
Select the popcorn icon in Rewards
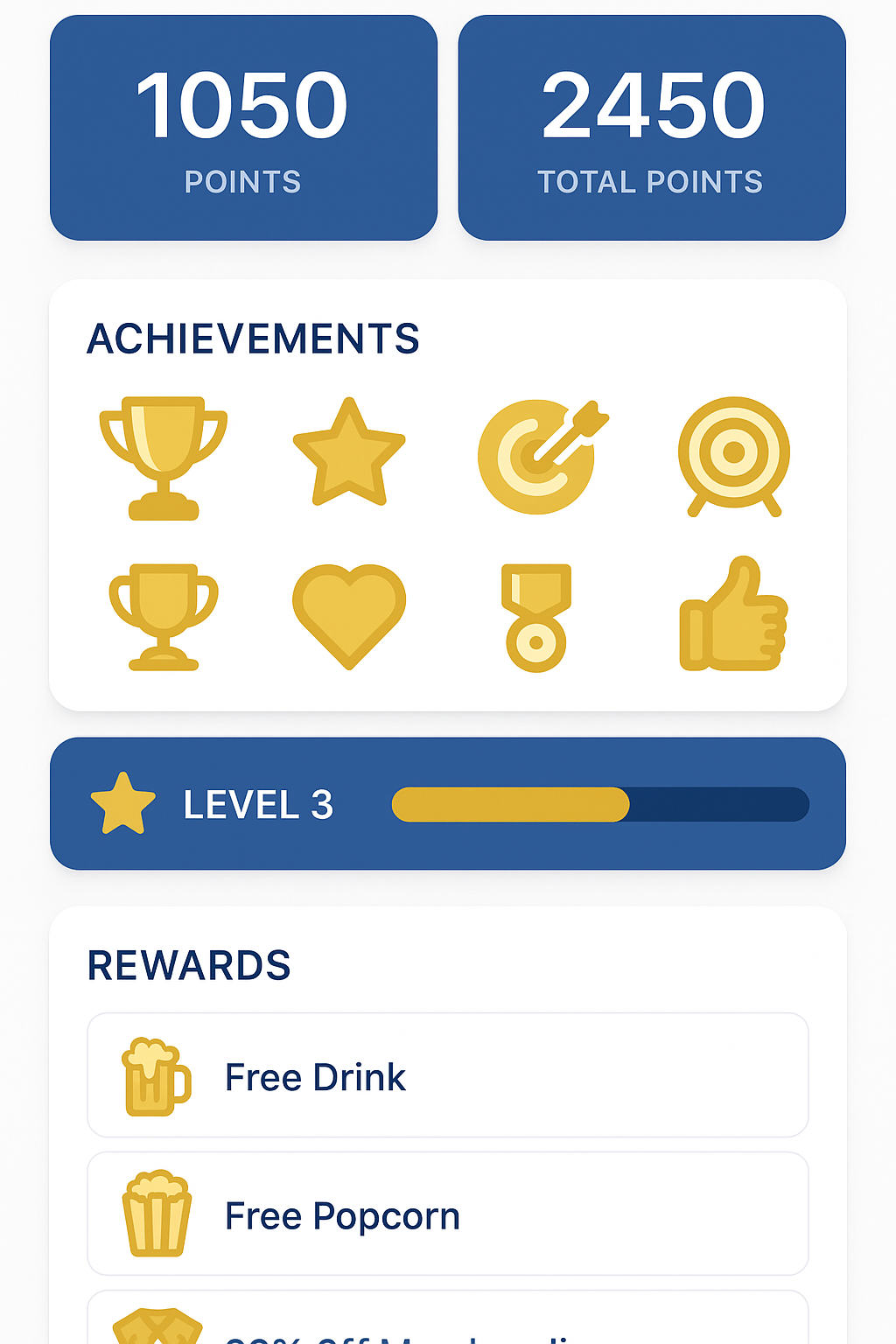click(157, 1214)
